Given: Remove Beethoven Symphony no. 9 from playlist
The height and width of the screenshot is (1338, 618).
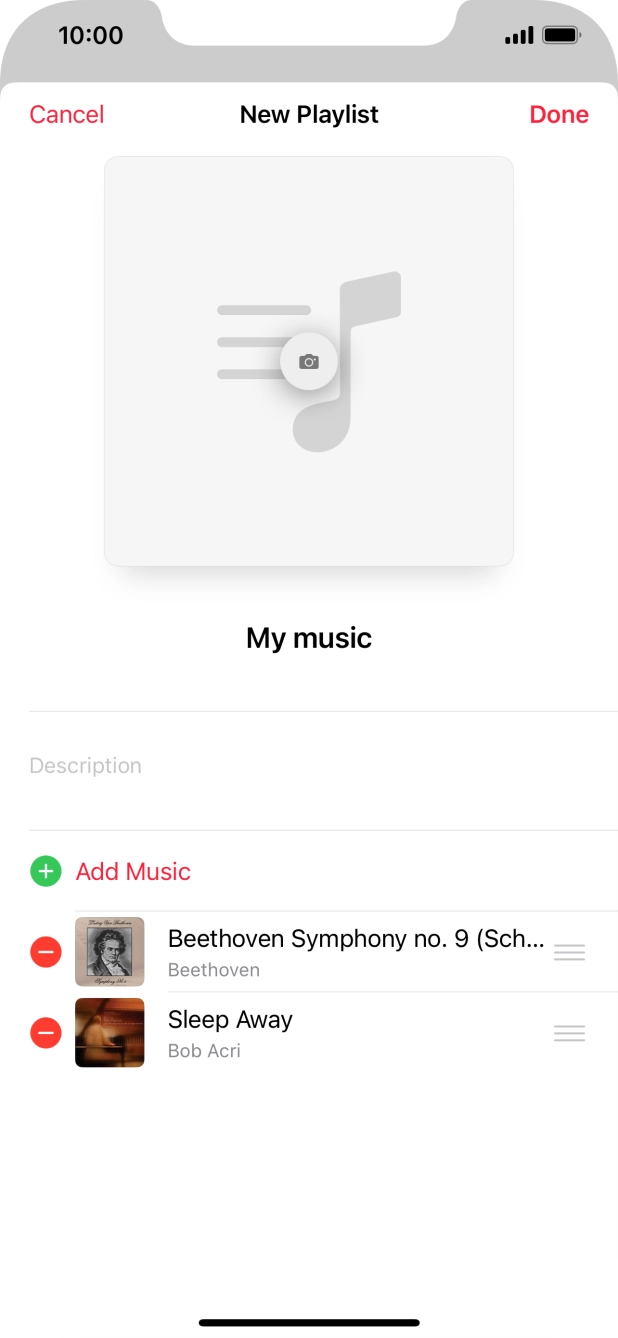Looking at the screenshot, I should 46,952.
